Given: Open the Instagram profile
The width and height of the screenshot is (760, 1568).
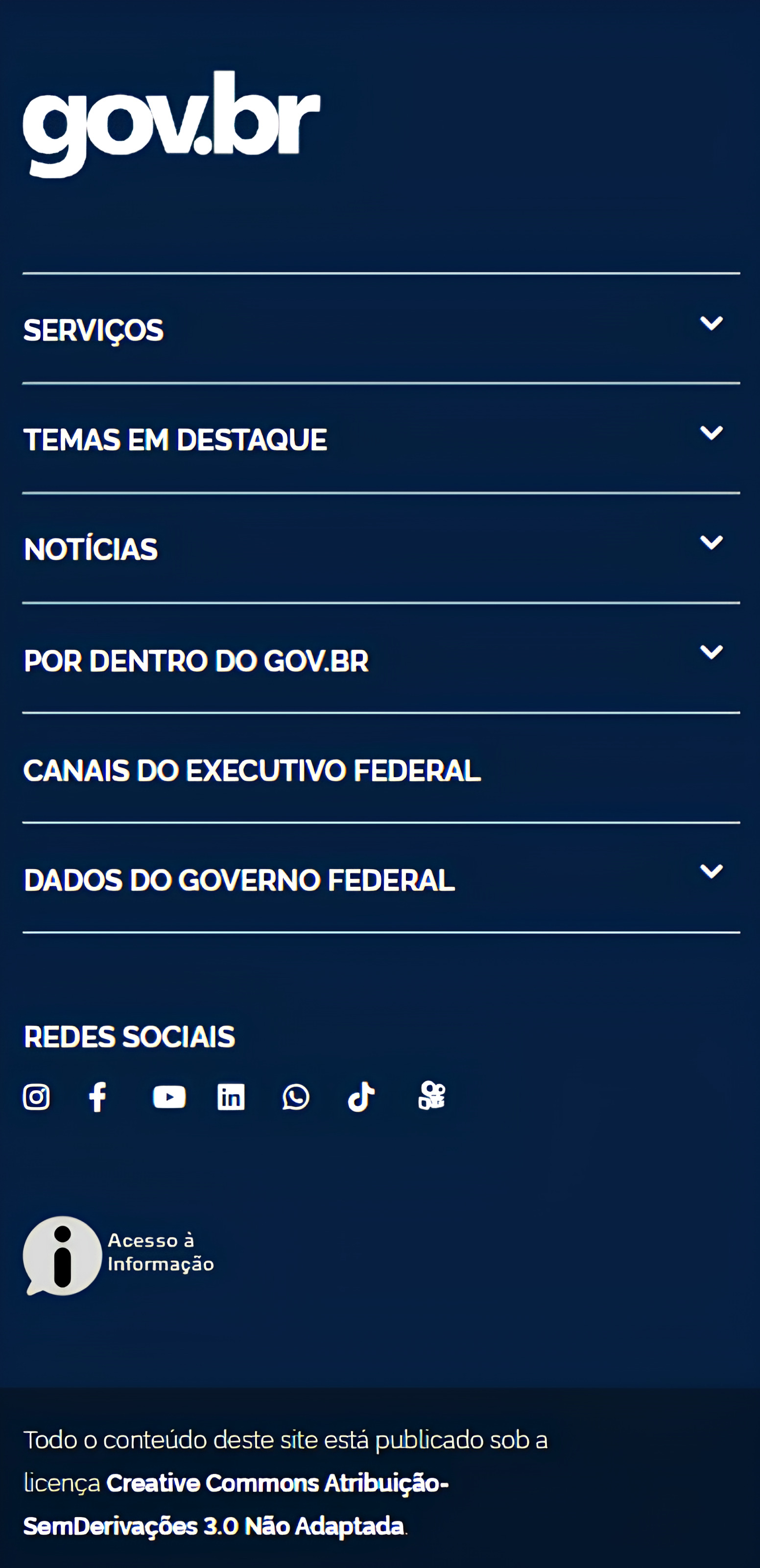Looking at the screenshot, I should pyautogui.click(x=37, y=1097).
